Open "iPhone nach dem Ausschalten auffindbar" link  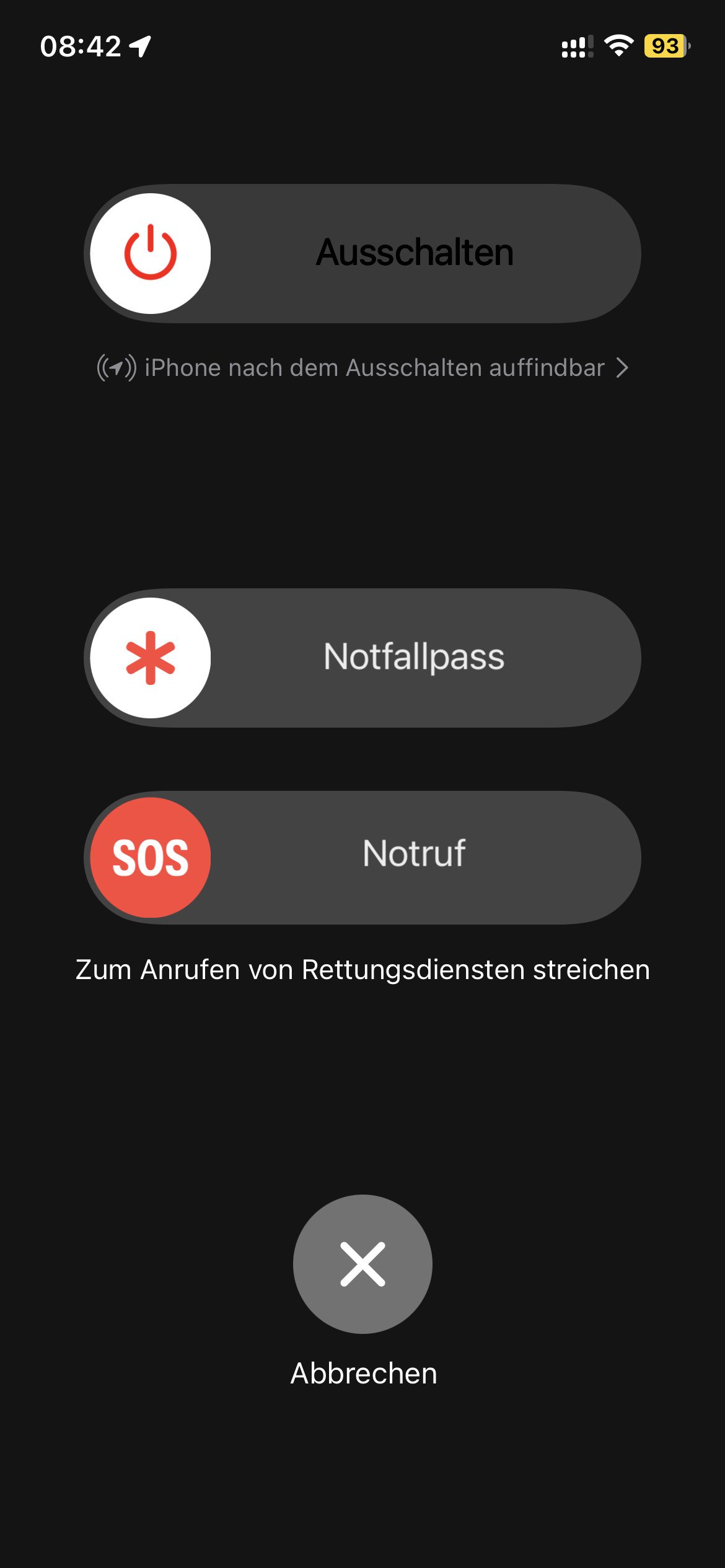362,368
